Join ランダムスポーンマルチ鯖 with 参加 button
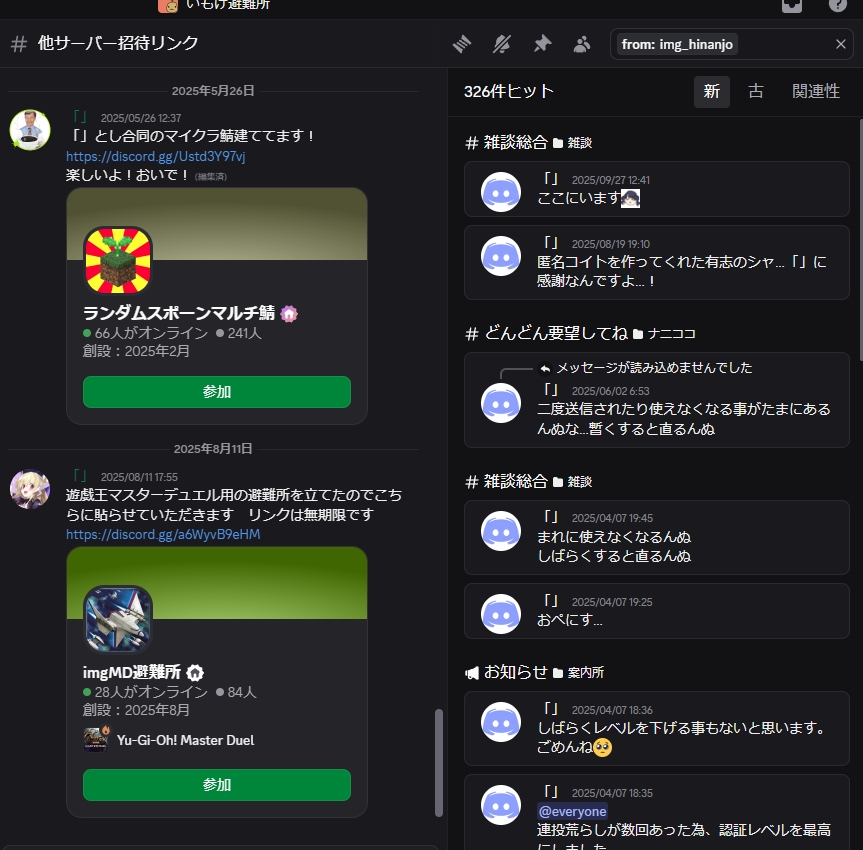Viewport: 863px width, 850px height. 216,392
